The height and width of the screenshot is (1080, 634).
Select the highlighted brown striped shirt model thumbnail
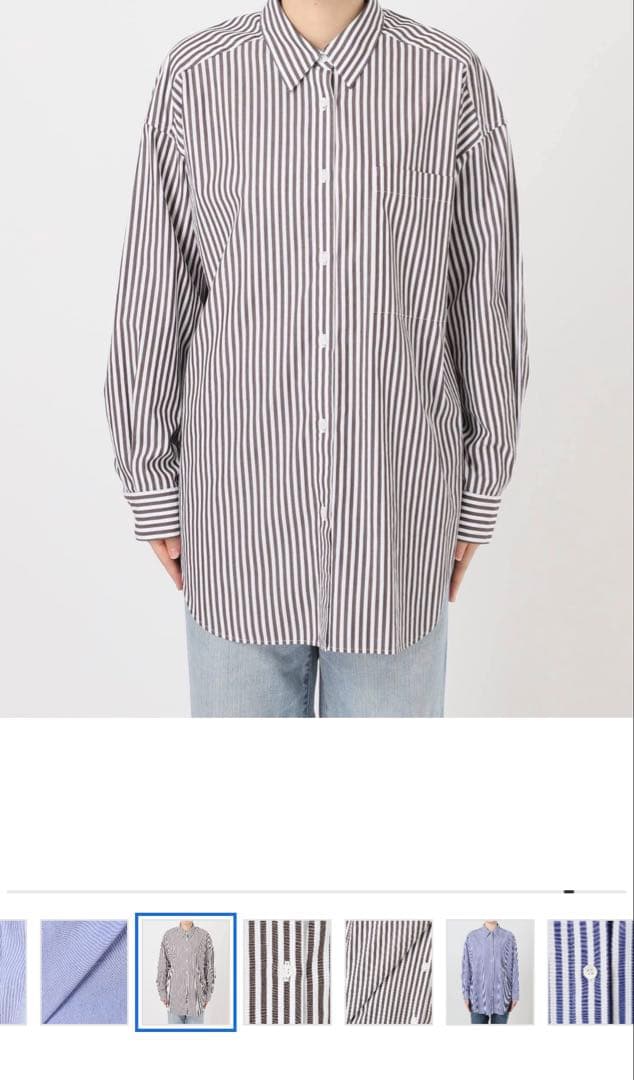[x=186, y=971]
